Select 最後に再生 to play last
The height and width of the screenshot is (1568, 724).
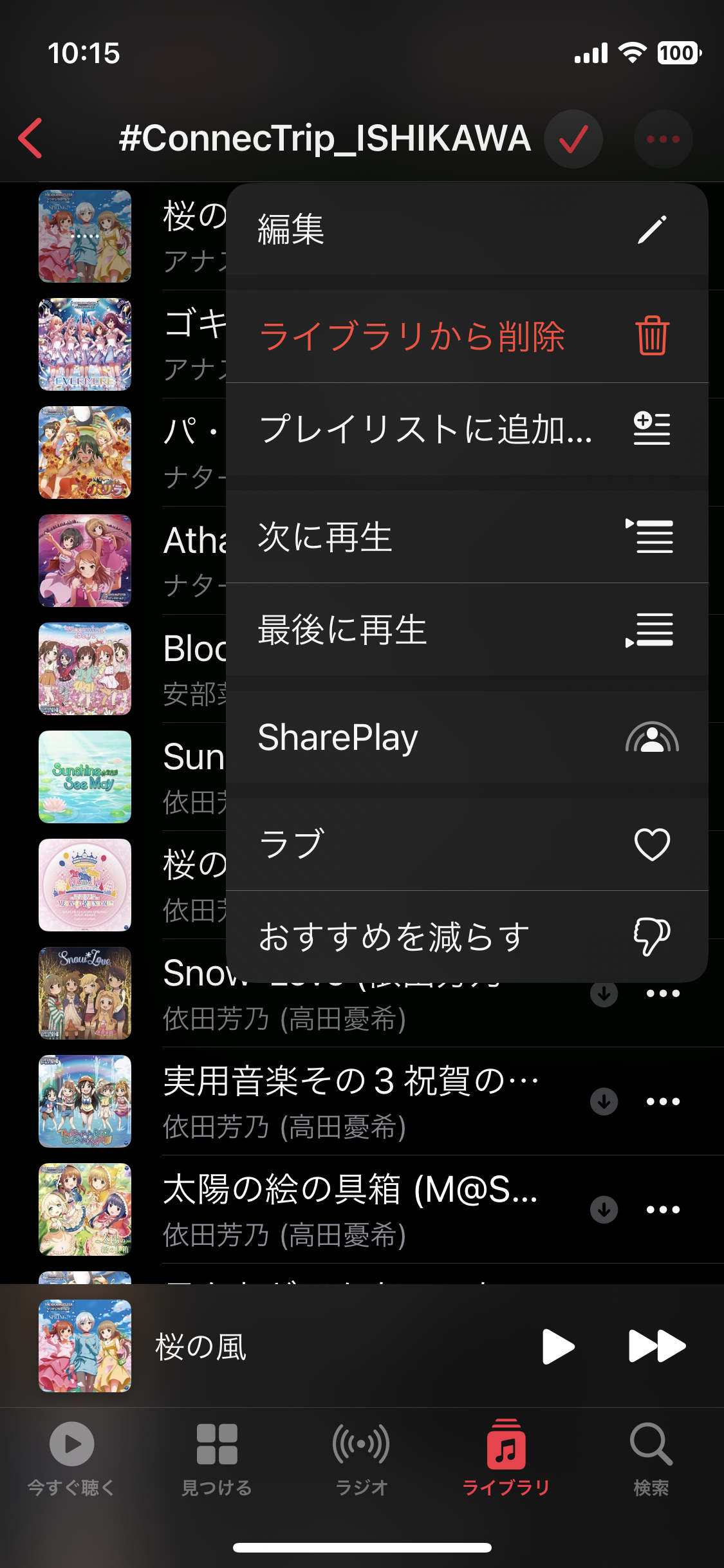click(x=467, y=630)
